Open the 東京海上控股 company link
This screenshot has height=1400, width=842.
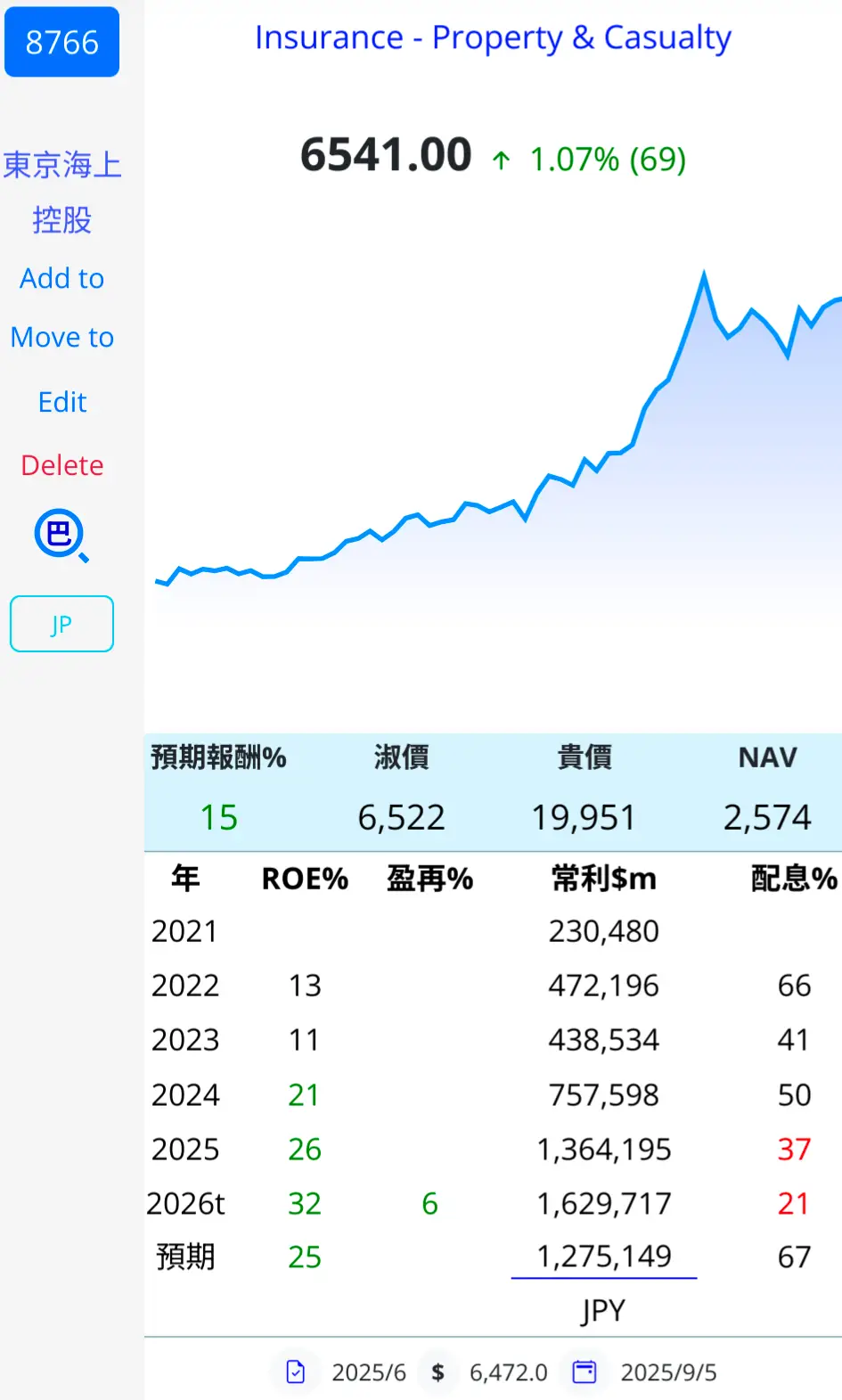click(x=61, y=192)
